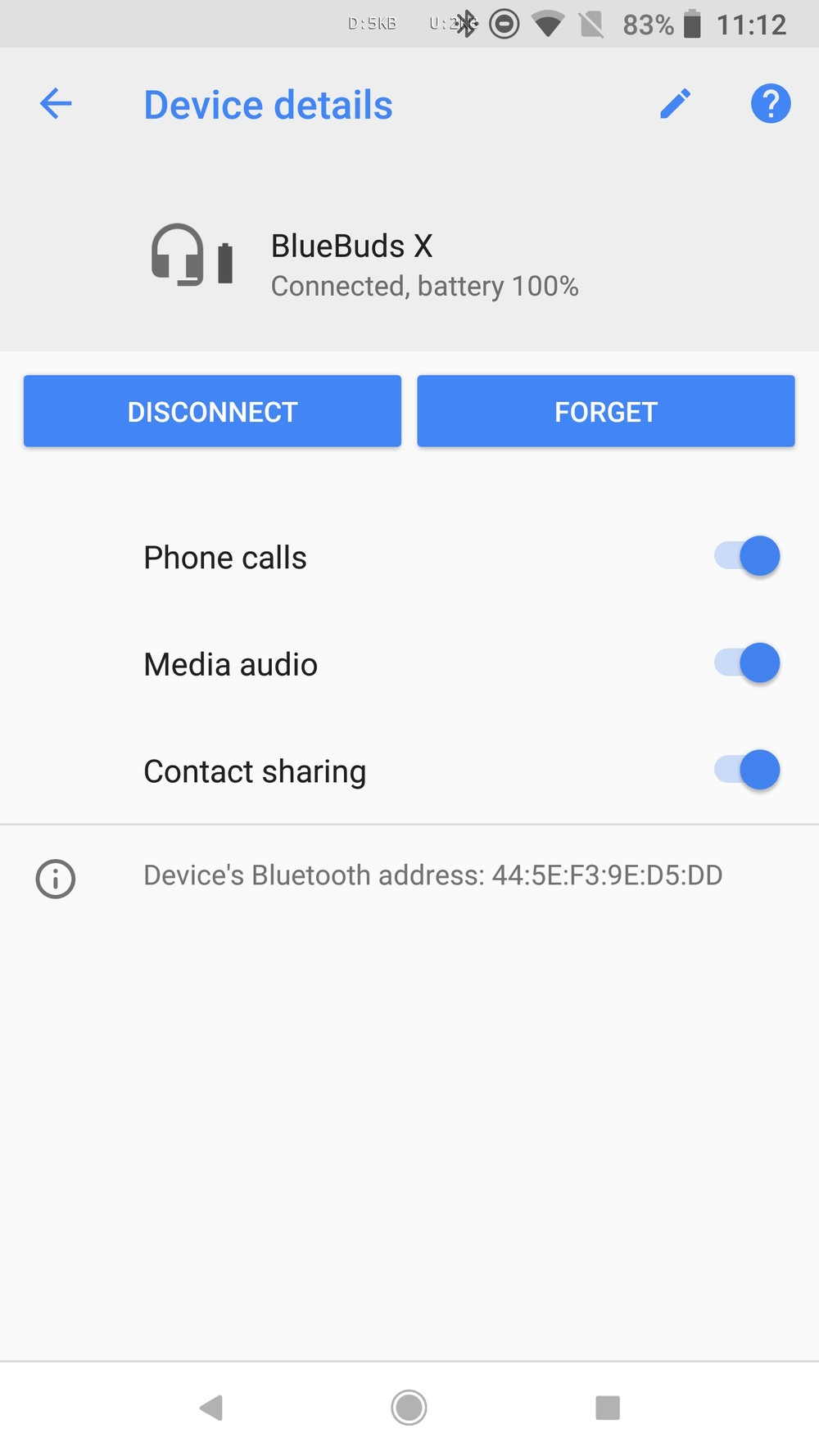Disable Media audio switch
Screen dimensions: 819x1456
tap(747, 663)
